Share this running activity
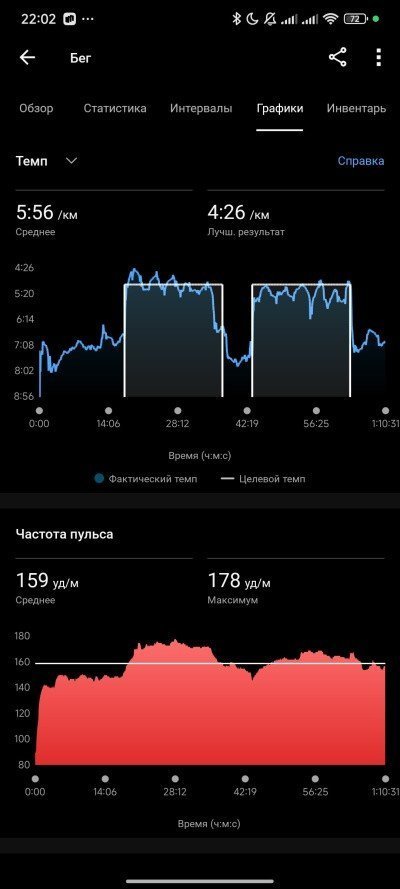Viewport: 400px width, 889px height. 338,57
